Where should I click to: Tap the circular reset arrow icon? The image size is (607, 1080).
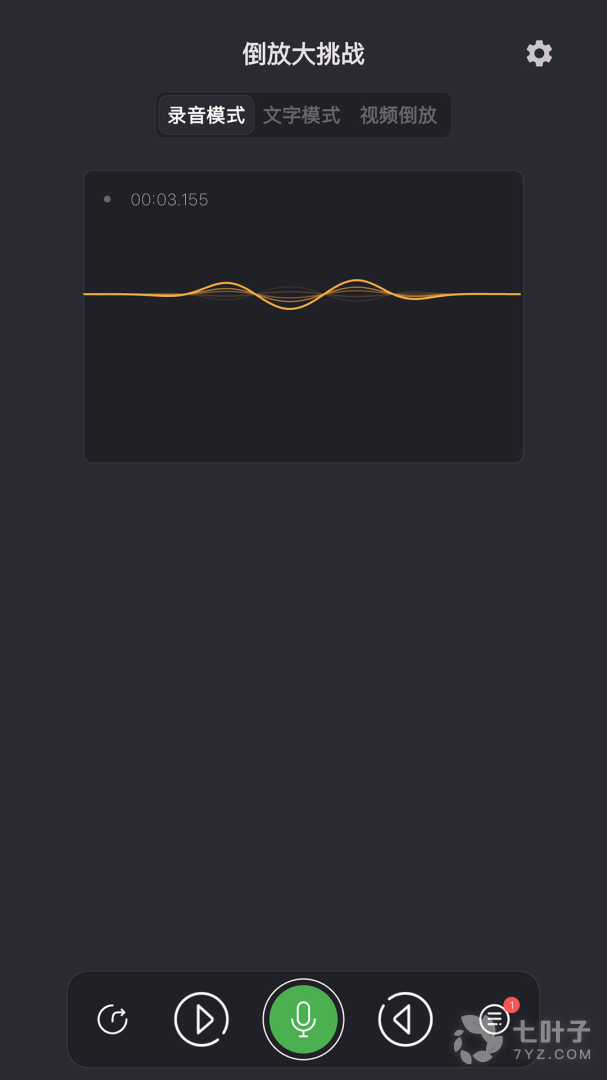point(112,1019)
